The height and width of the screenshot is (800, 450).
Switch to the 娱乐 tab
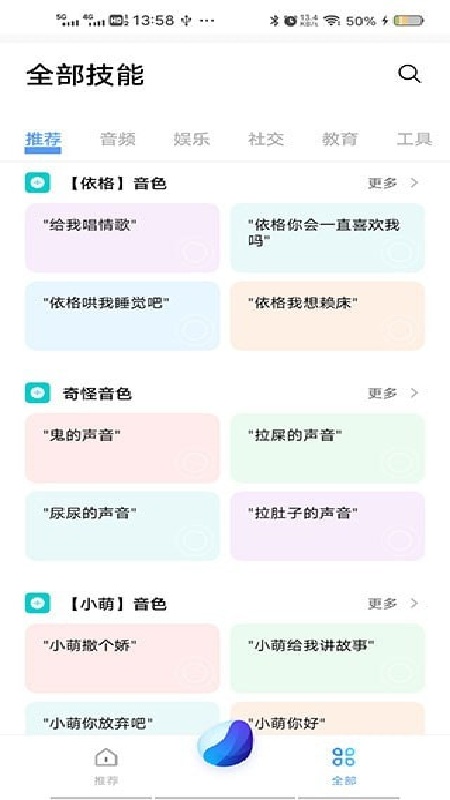click(192, 139)
